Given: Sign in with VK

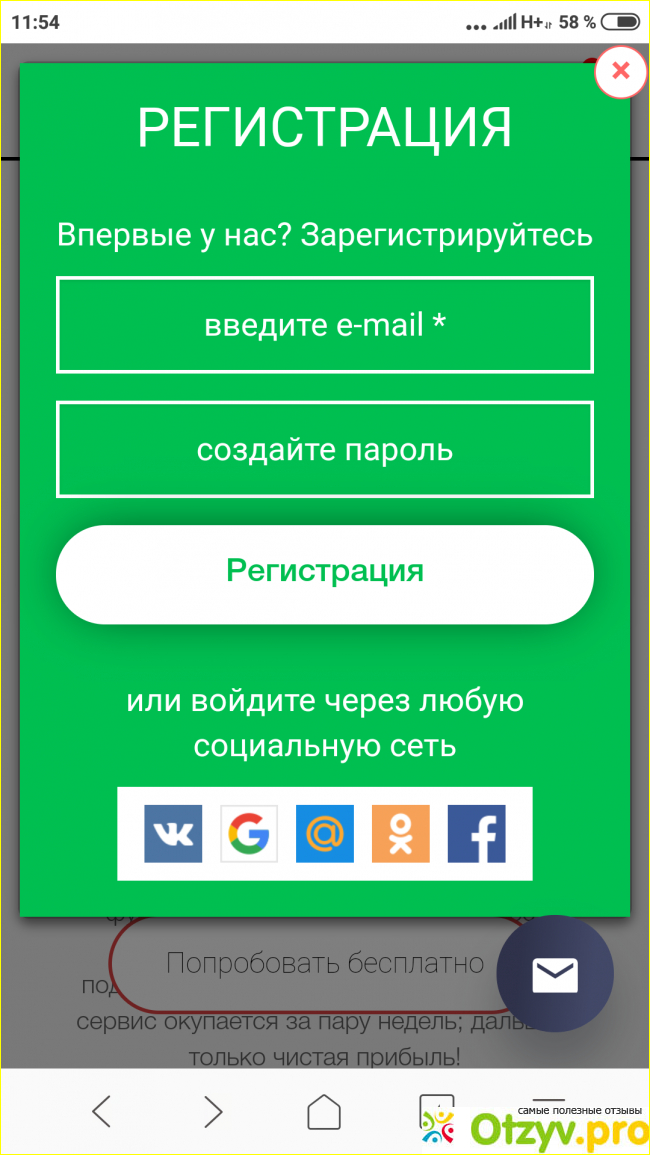Looking at the screenshot, I should pos(173,833).
